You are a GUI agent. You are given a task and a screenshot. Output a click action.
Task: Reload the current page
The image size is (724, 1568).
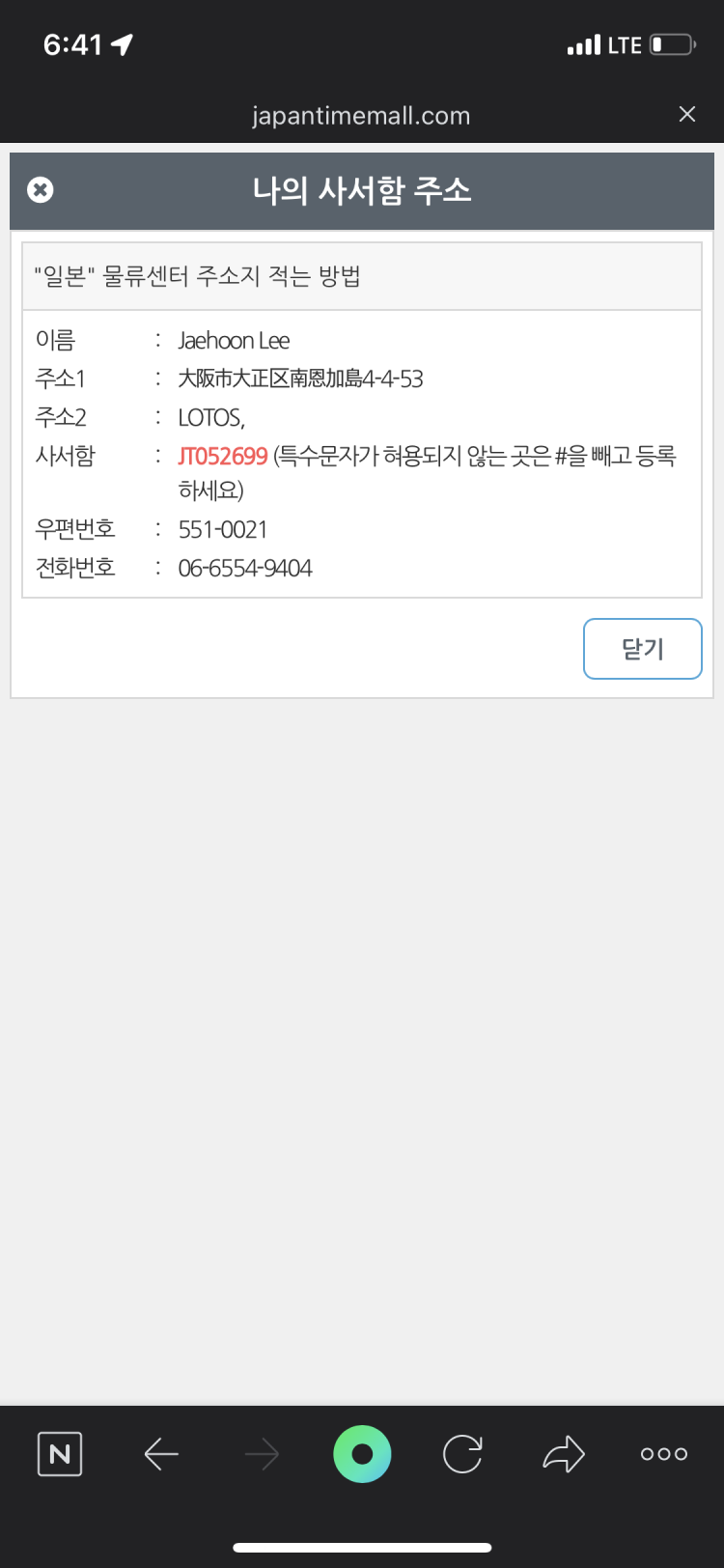tap(462, 1454)
